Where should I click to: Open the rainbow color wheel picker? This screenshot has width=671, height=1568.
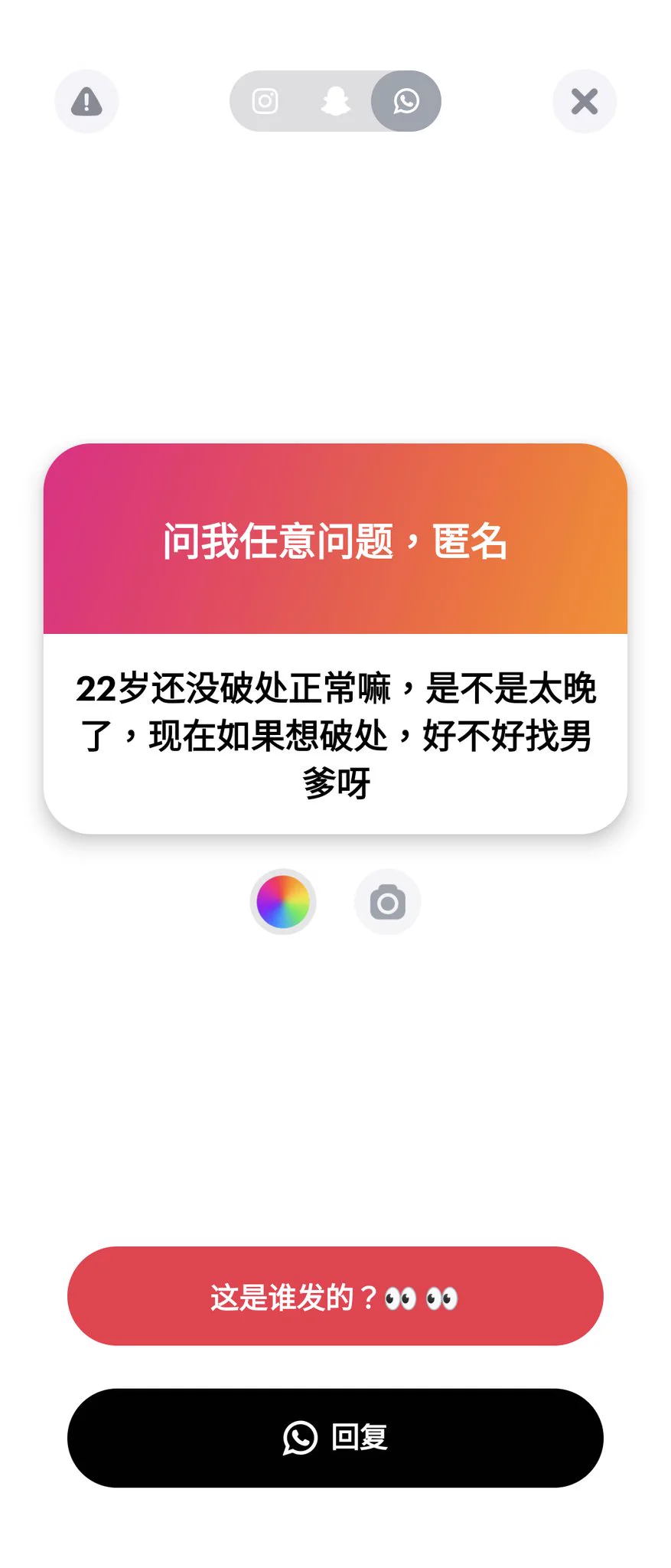tap(284, 902)
